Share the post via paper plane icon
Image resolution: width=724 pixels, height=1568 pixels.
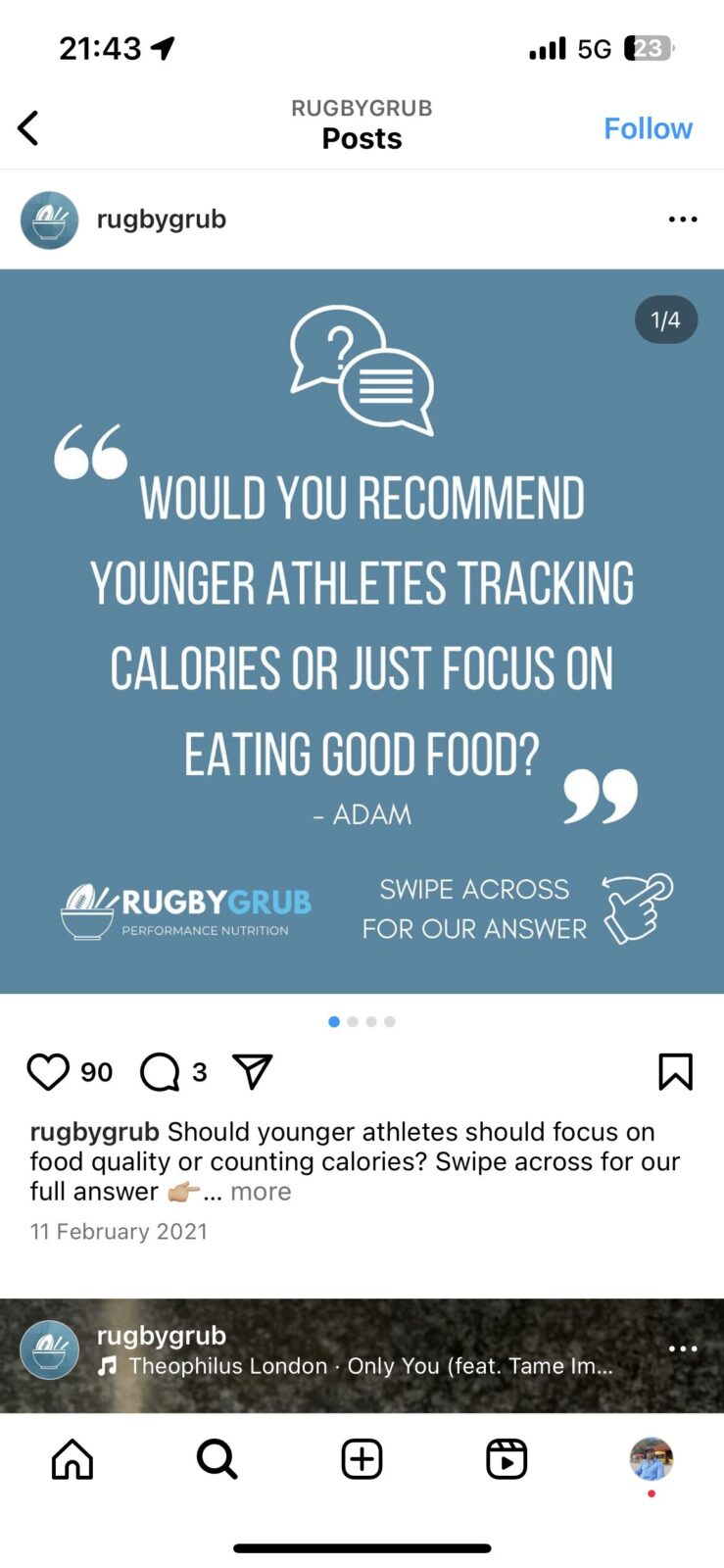[x=253, y=1072]
